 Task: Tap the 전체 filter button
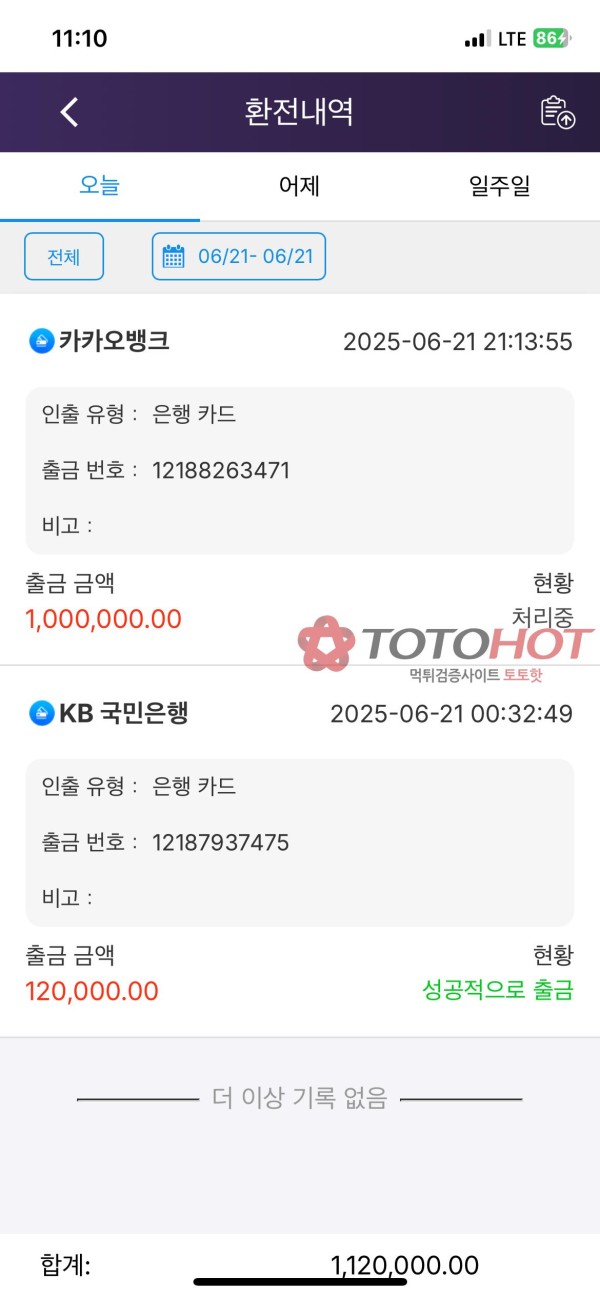(64, 257)
